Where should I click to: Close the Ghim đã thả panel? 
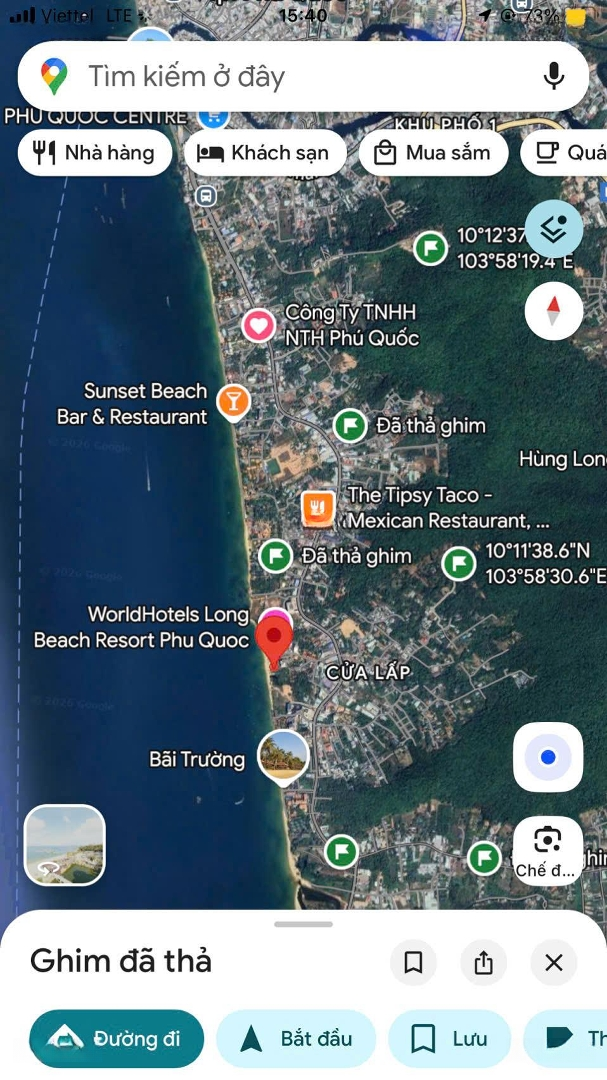554,962
